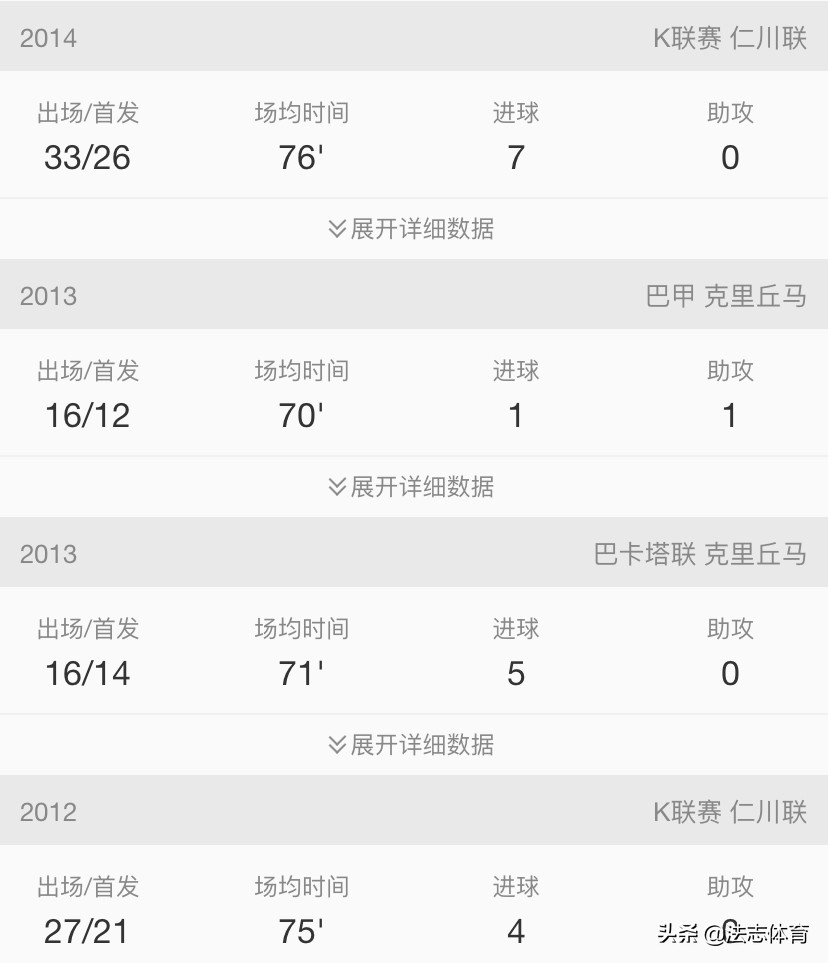
Task: Click the double-chevron icon above the 2012 header
Action: click(335, 745)
